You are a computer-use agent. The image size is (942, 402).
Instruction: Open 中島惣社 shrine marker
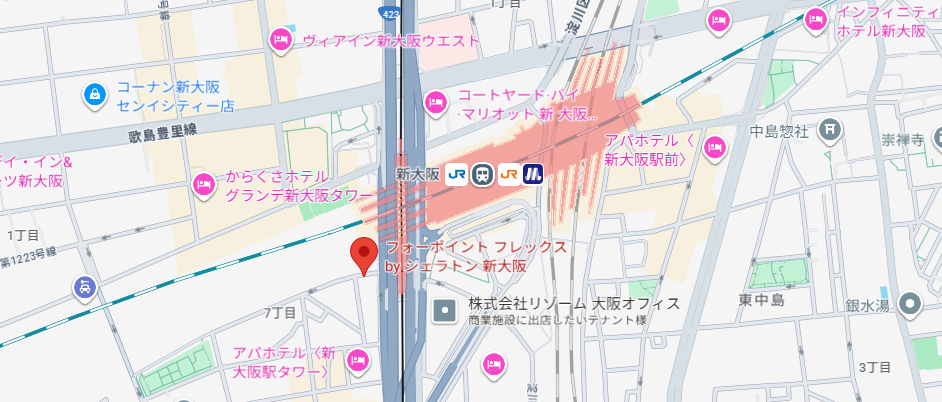[x=831, y=129]
